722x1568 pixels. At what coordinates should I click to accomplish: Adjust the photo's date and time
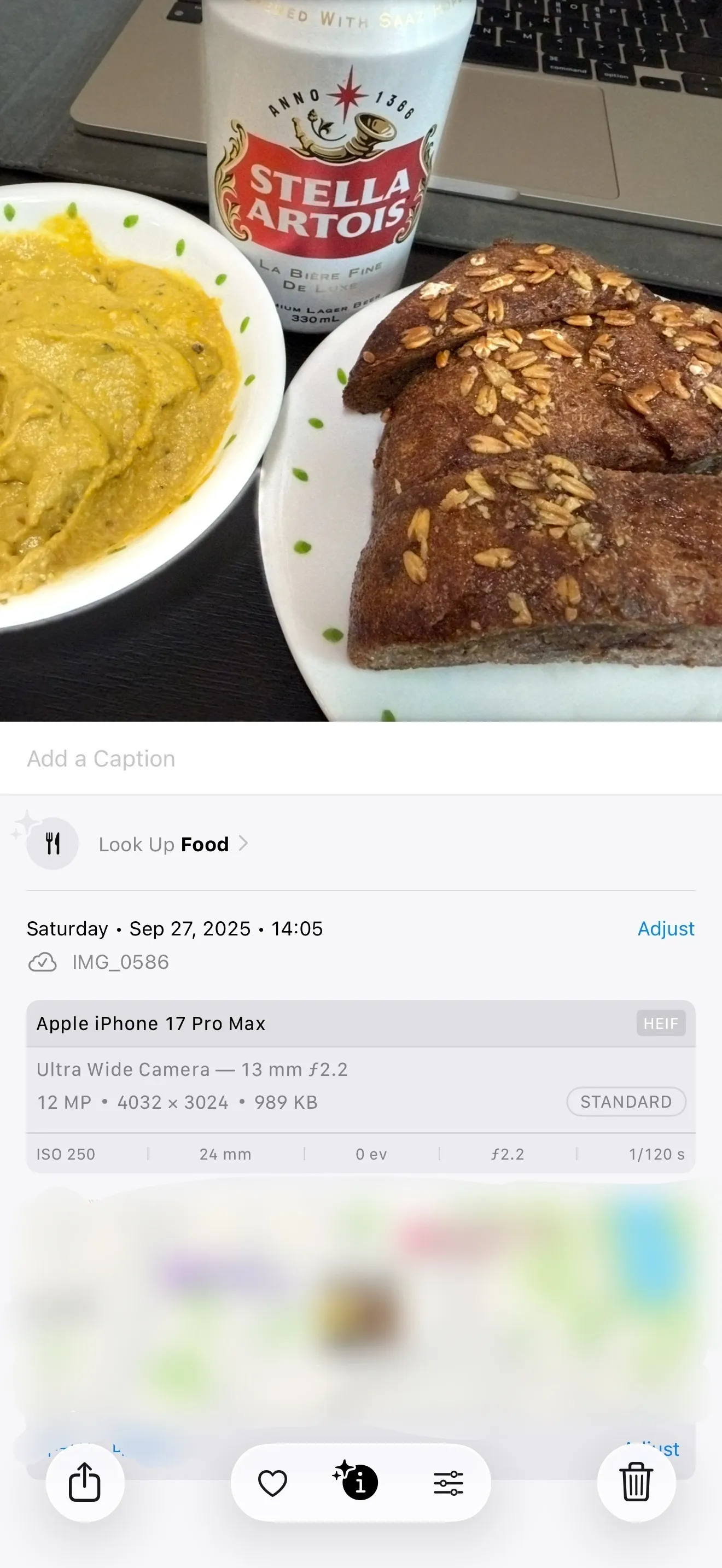tap(665, 928)
